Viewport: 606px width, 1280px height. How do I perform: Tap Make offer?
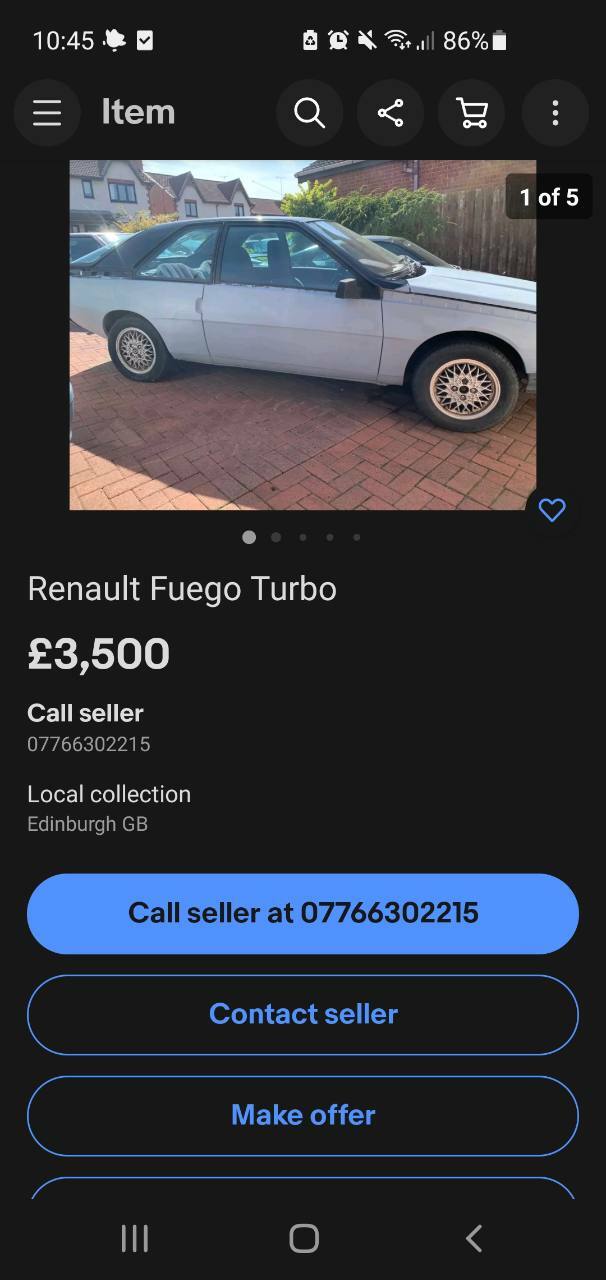pos(303,1115)
